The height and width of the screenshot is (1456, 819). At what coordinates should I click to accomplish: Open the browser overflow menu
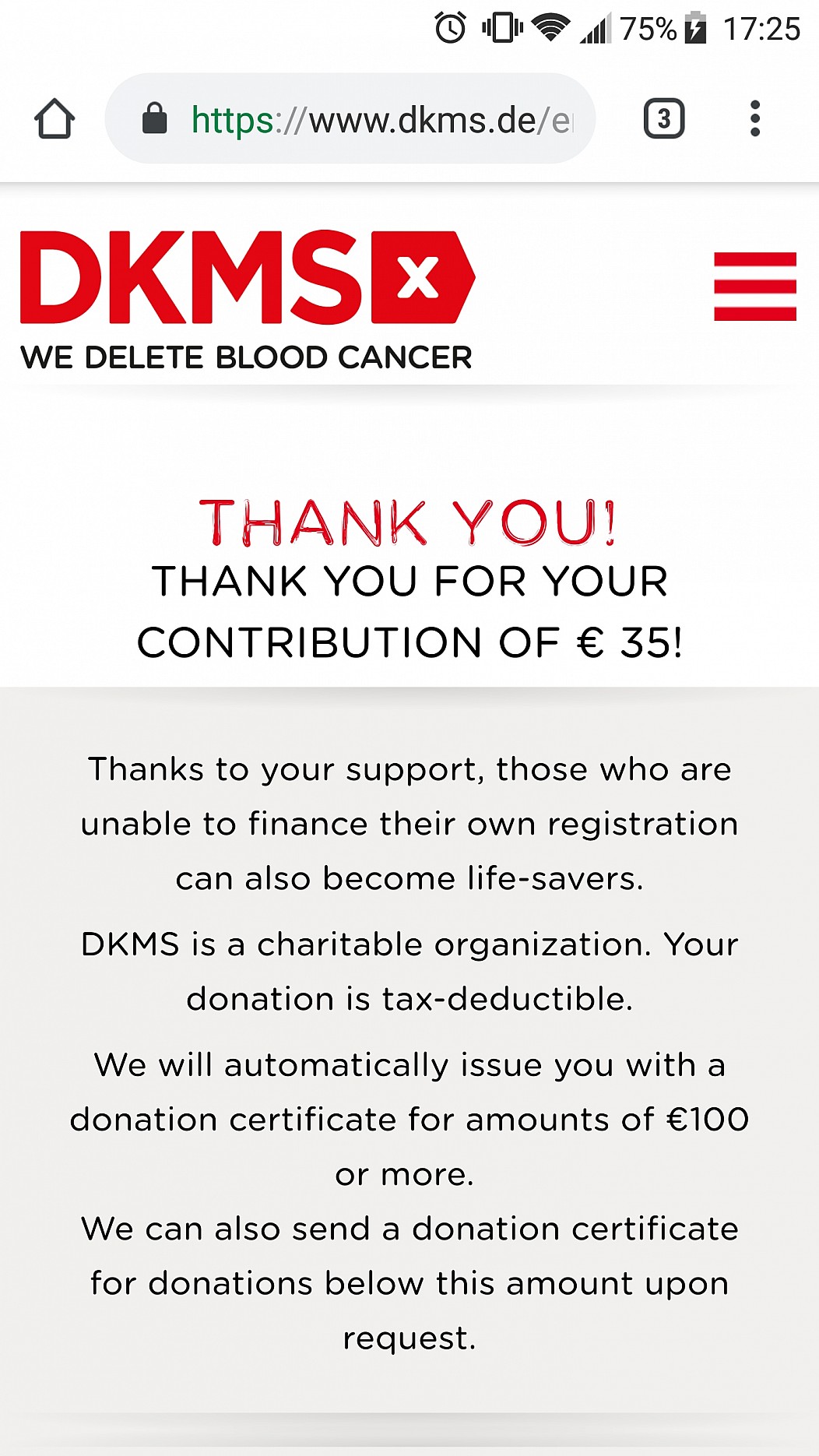coord(754,119)
